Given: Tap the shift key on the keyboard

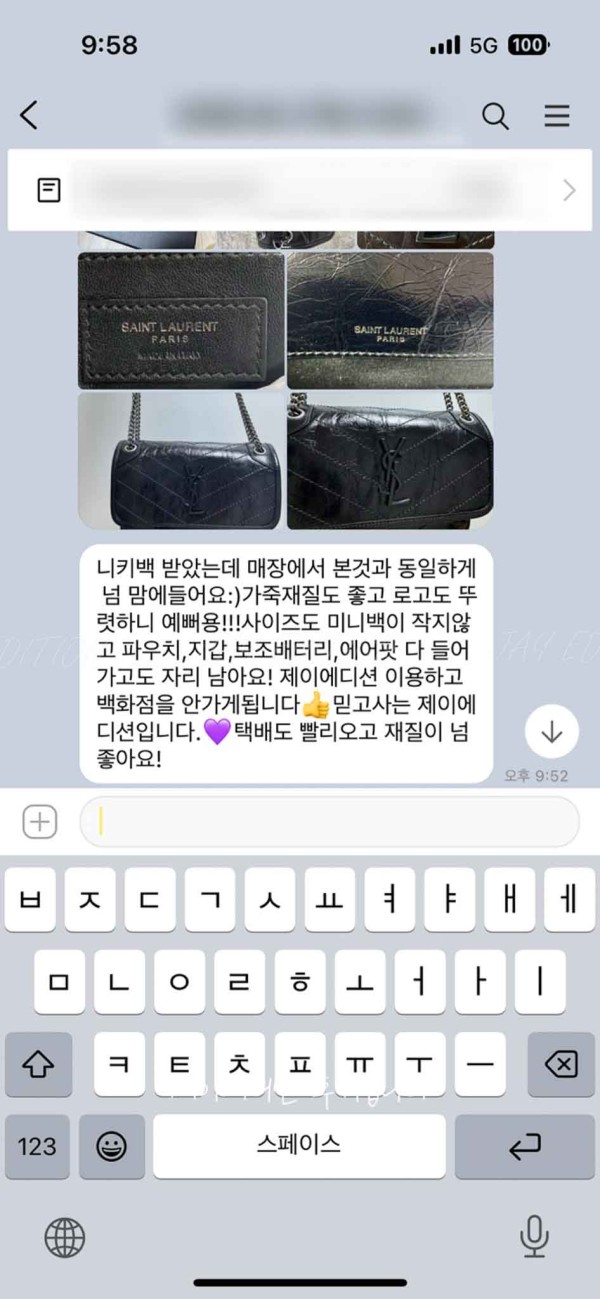Looking at the screenshot, I should coord(38,1064).
